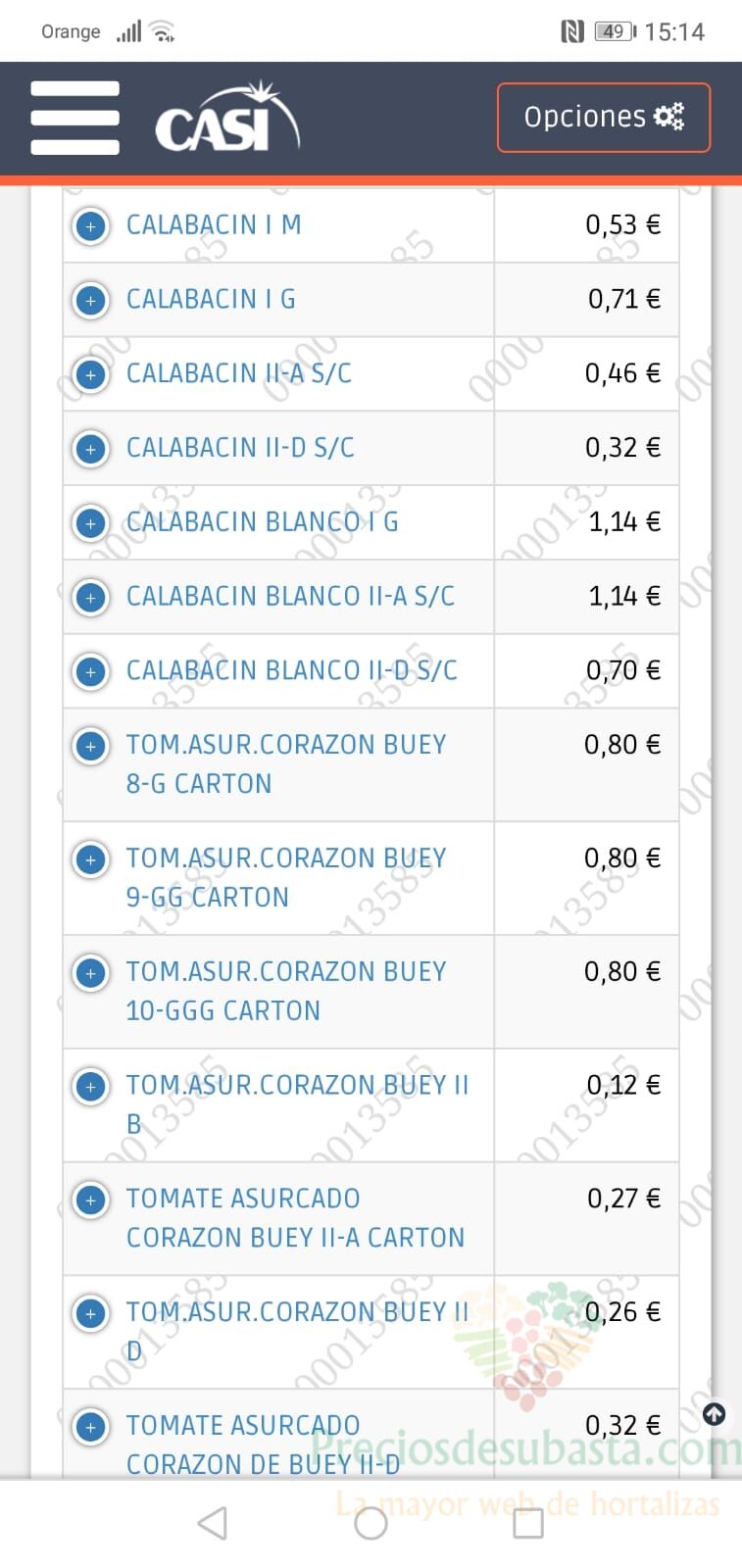The image size is (742, 1568).
Task: Expand TOMATE ASURCADO CORAZON DE BUEY II-D
Action: point(91,1427)
